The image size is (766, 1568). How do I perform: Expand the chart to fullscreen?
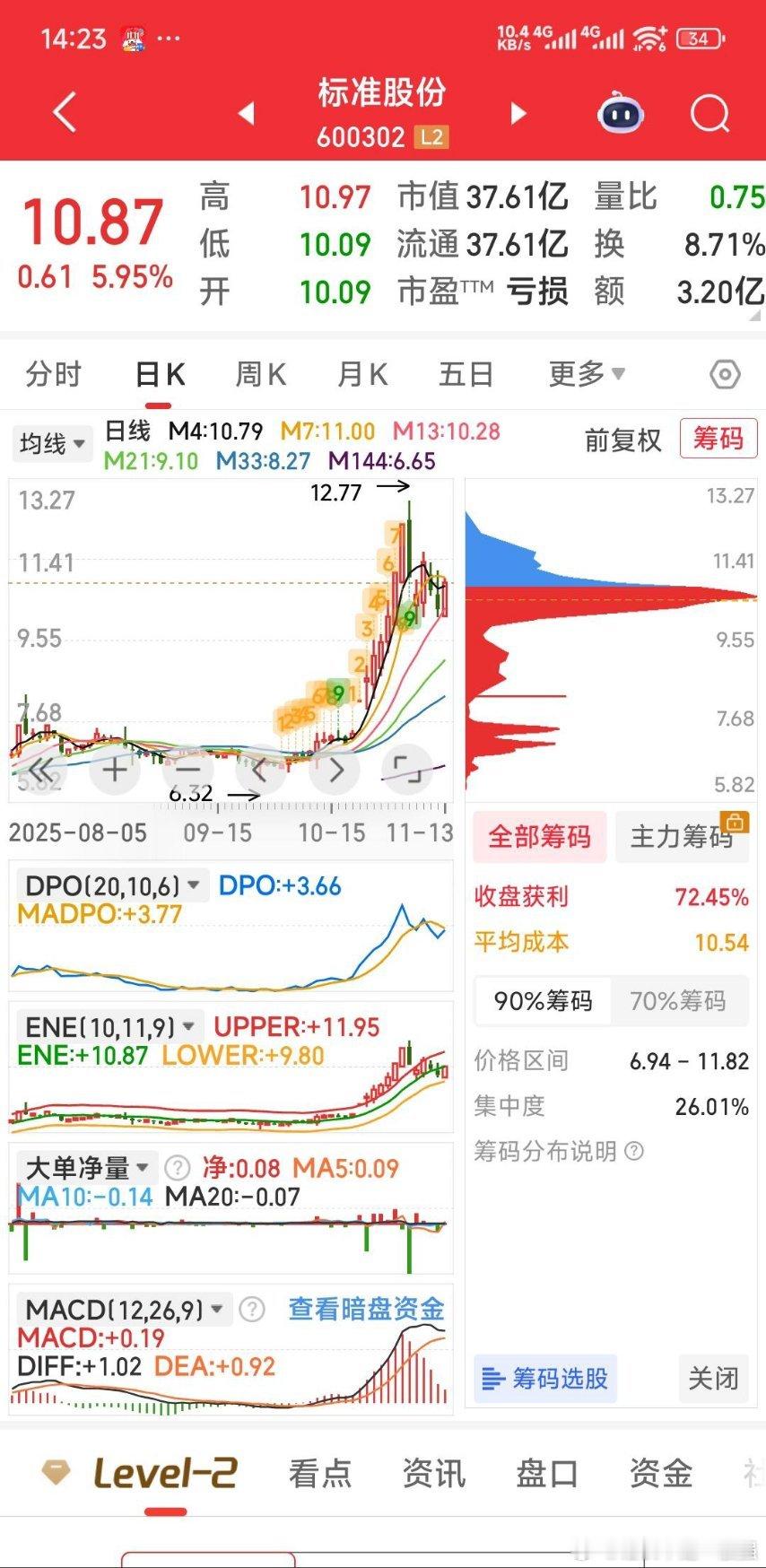407,770
